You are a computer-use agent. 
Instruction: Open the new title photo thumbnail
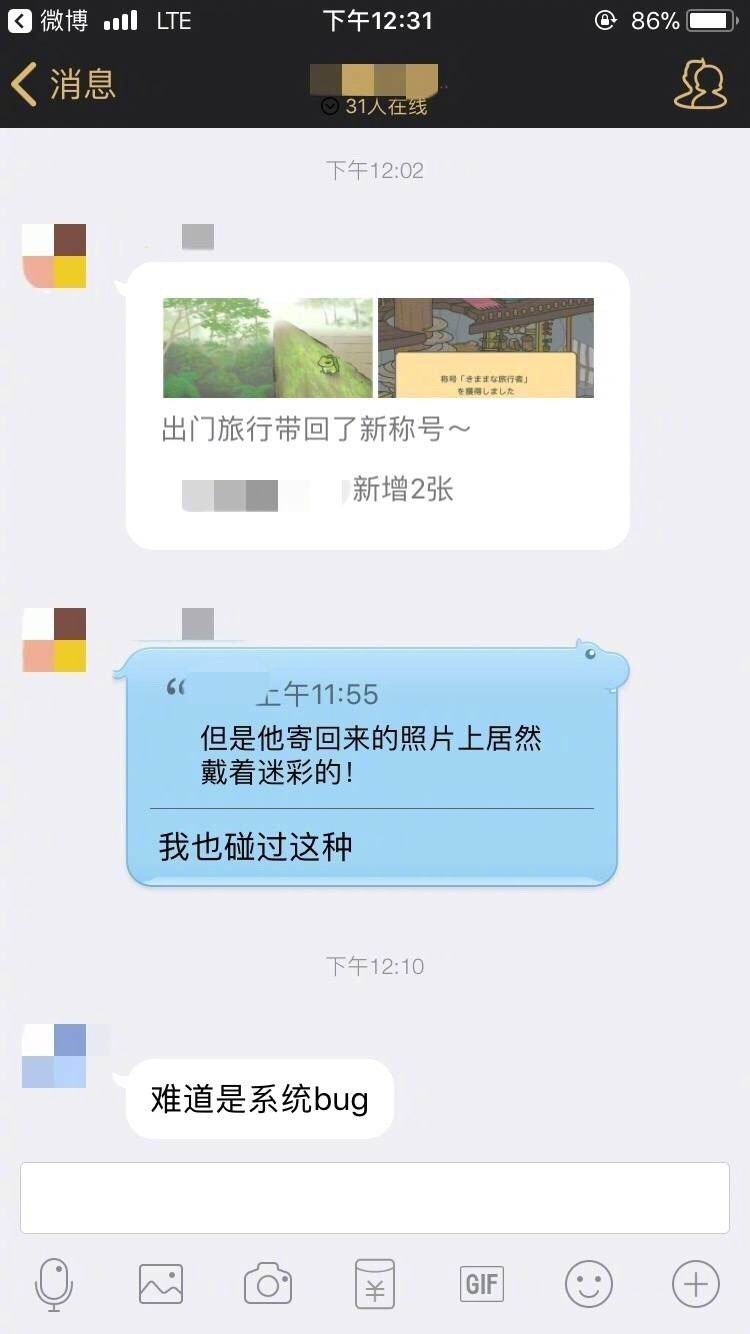[486, 348]
